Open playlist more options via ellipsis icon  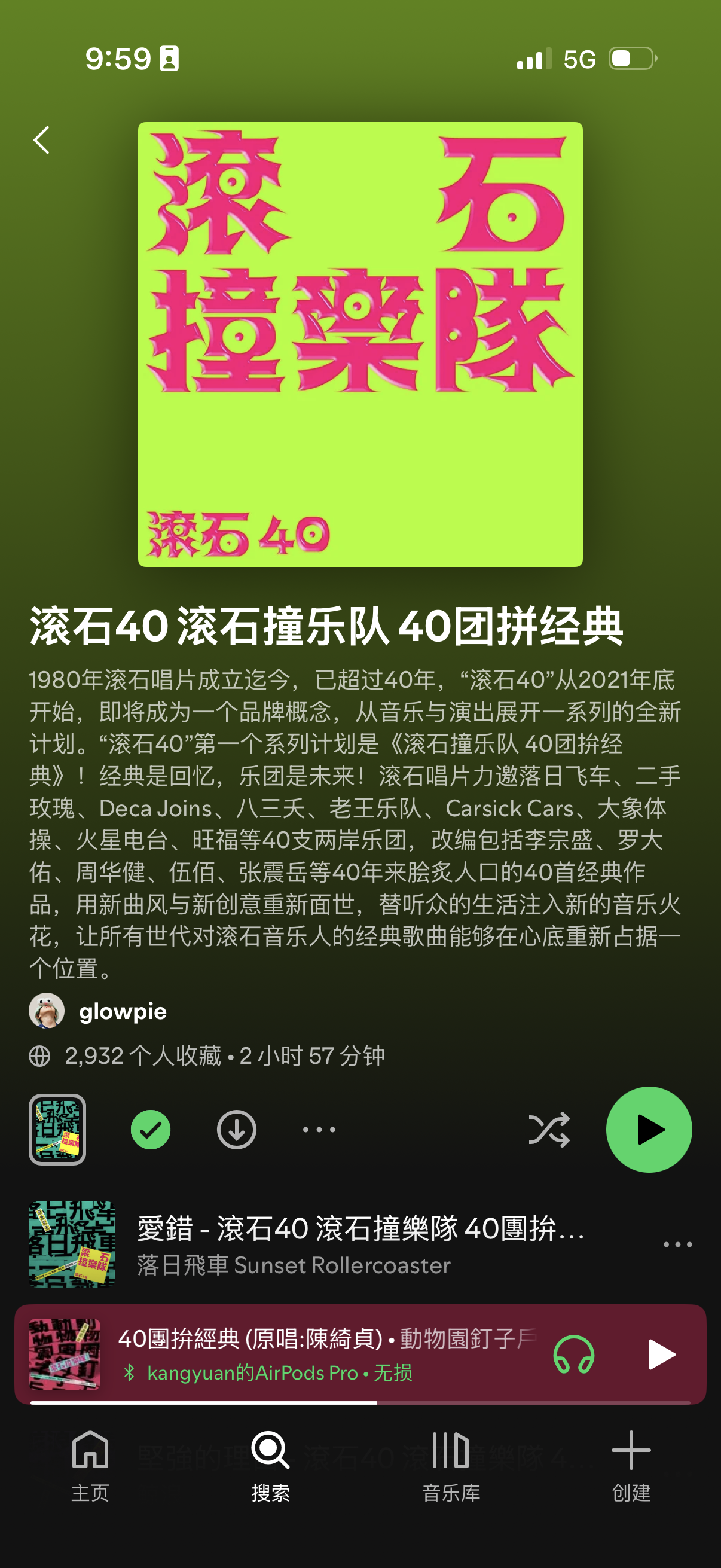pos(319,1129)
